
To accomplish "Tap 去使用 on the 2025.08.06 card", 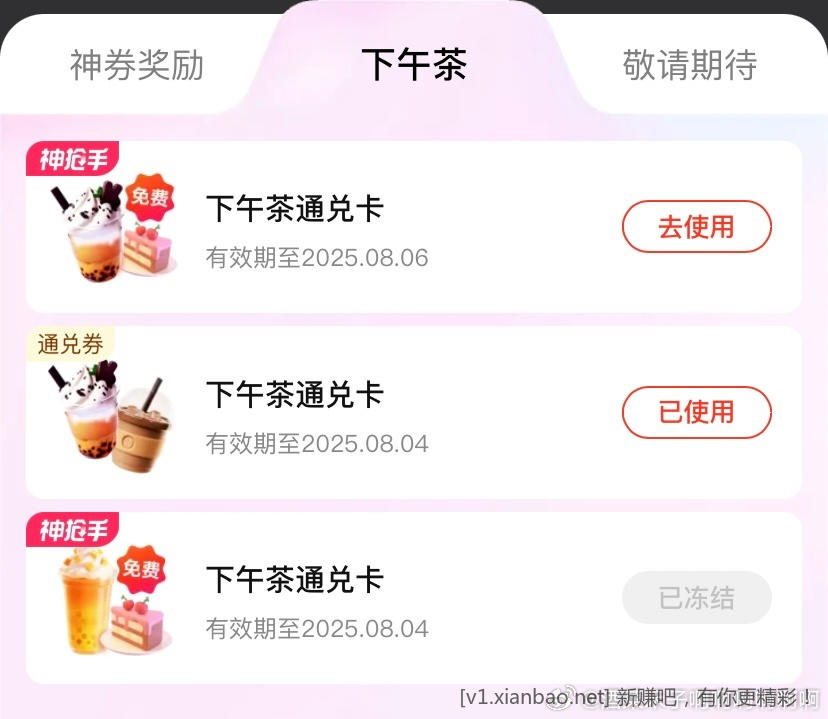I will [x=696, y=227].
